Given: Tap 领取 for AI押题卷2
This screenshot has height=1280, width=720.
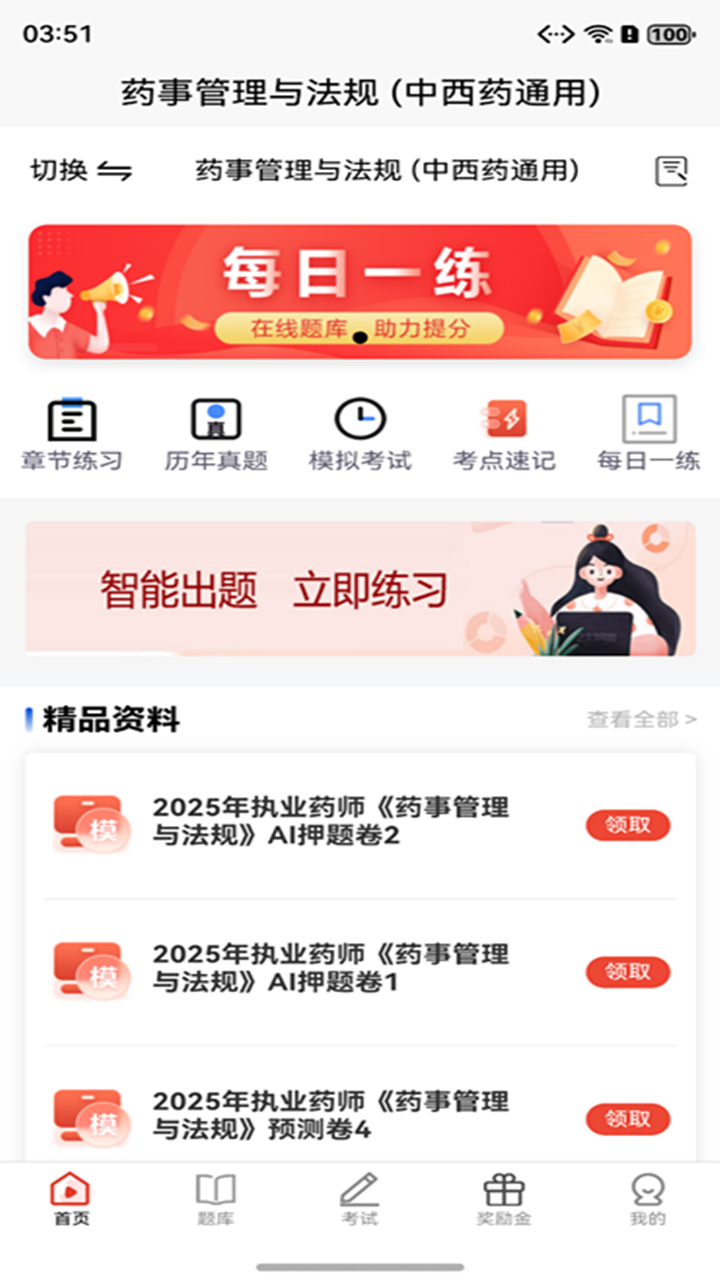Looking at the screenshot, I should tap(628, 827).
